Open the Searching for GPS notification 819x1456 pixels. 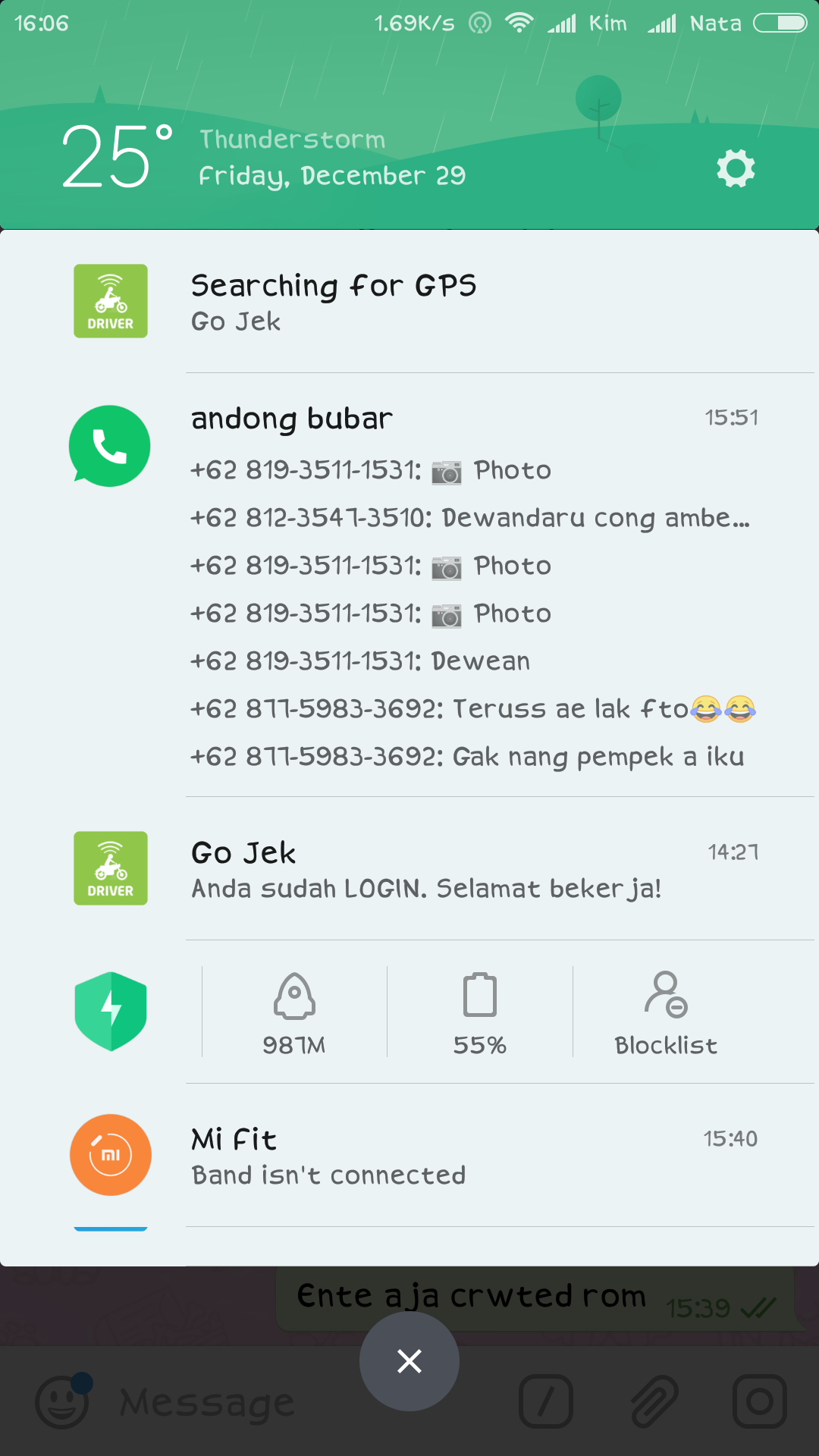(x=409, y=301)
